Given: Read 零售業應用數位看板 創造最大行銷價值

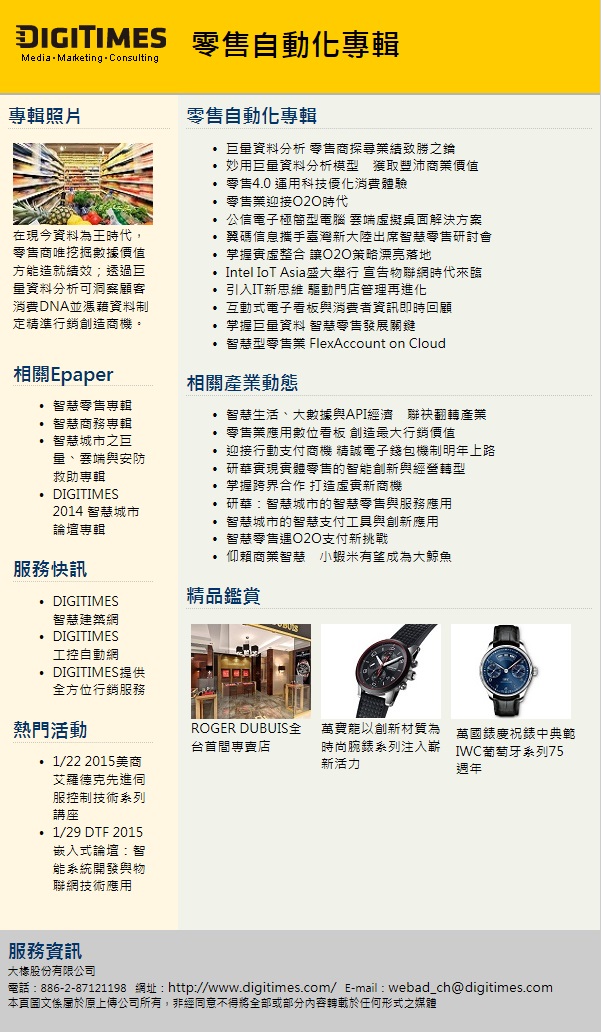Looking at the screenshot, I should click(340, 432).
